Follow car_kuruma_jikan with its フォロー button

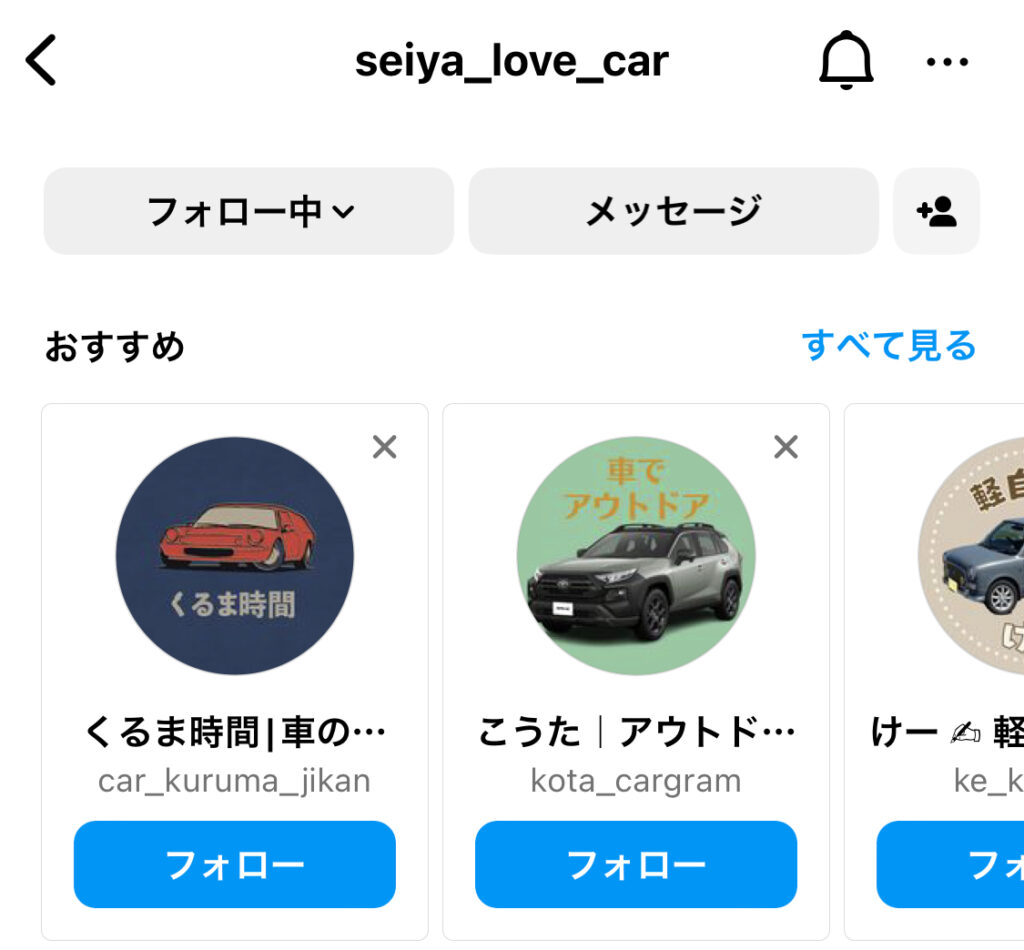pyautogui.click(x=235, y=864)
